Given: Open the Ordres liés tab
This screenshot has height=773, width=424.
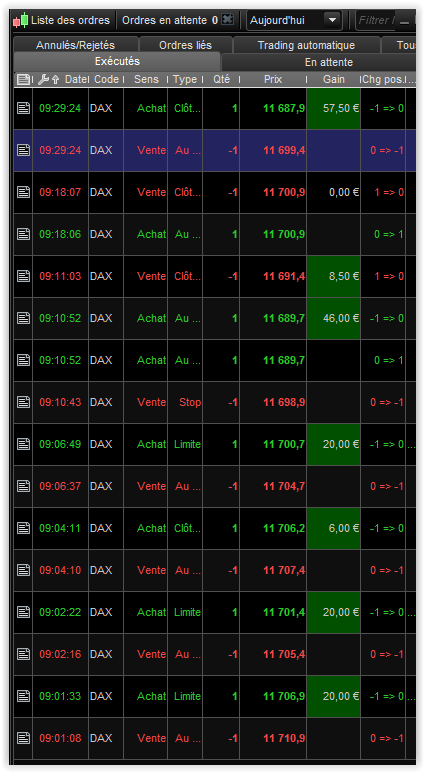Looking at the screenshot, I should pos(185,45).
